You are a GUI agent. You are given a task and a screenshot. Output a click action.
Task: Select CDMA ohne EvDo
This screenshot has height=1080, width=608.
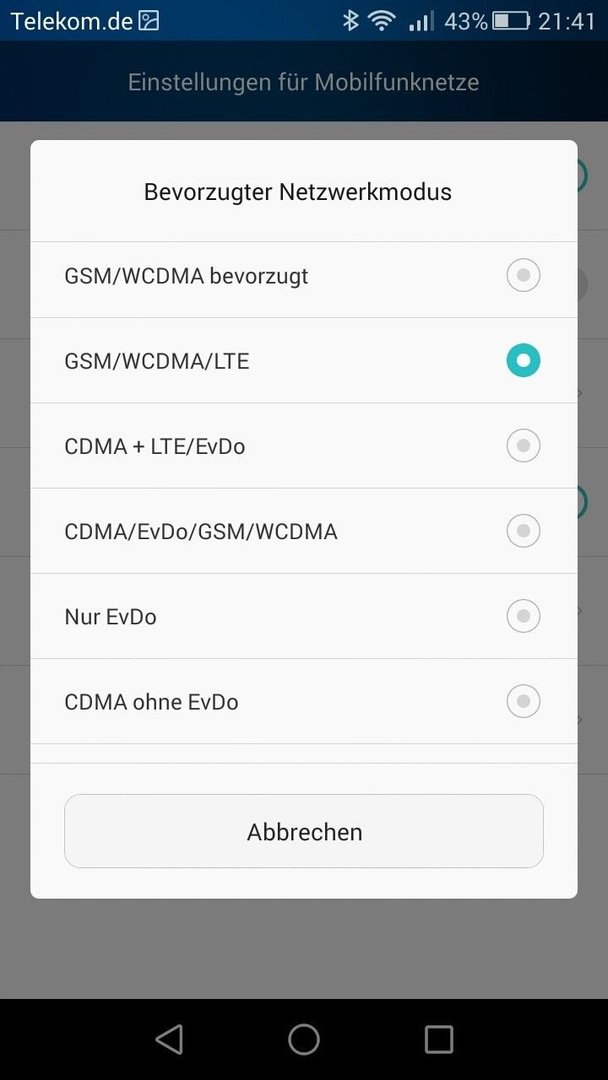(x=304, y=701)
